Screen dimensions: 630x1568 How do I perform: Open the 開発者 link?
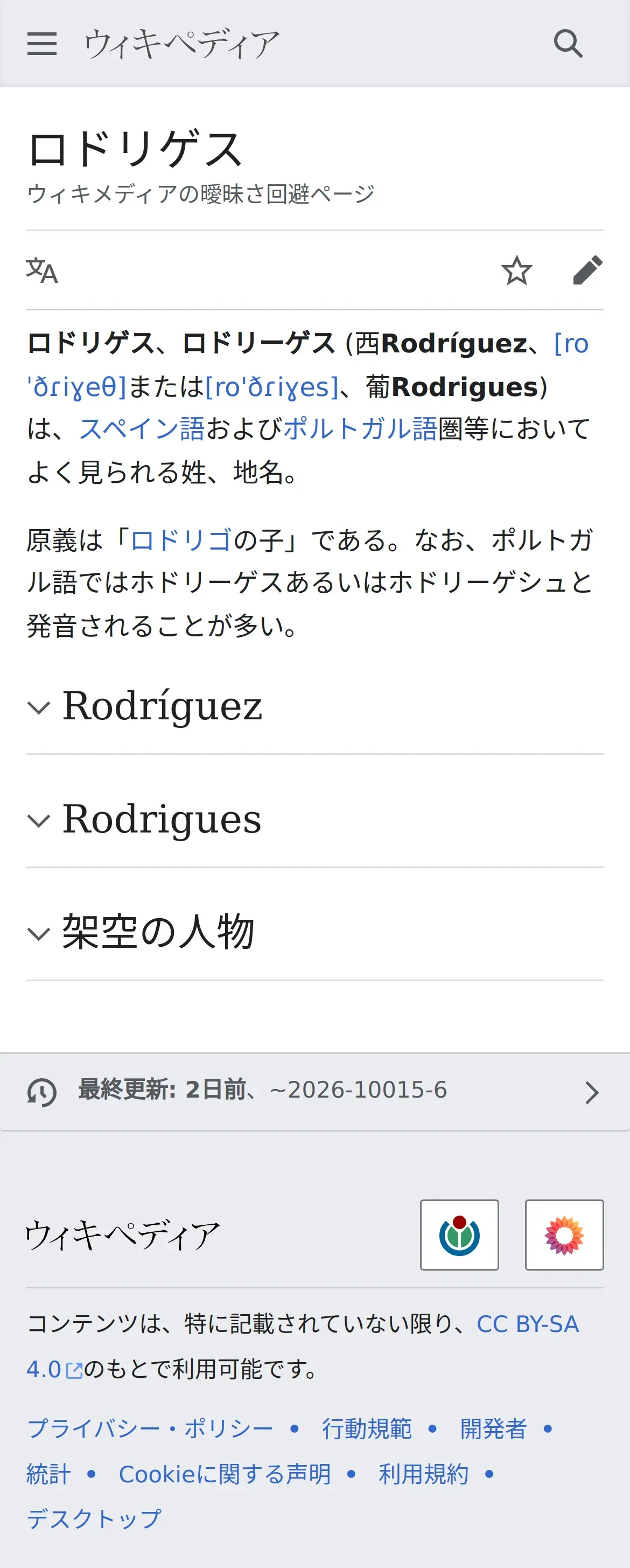(493, 1429)
